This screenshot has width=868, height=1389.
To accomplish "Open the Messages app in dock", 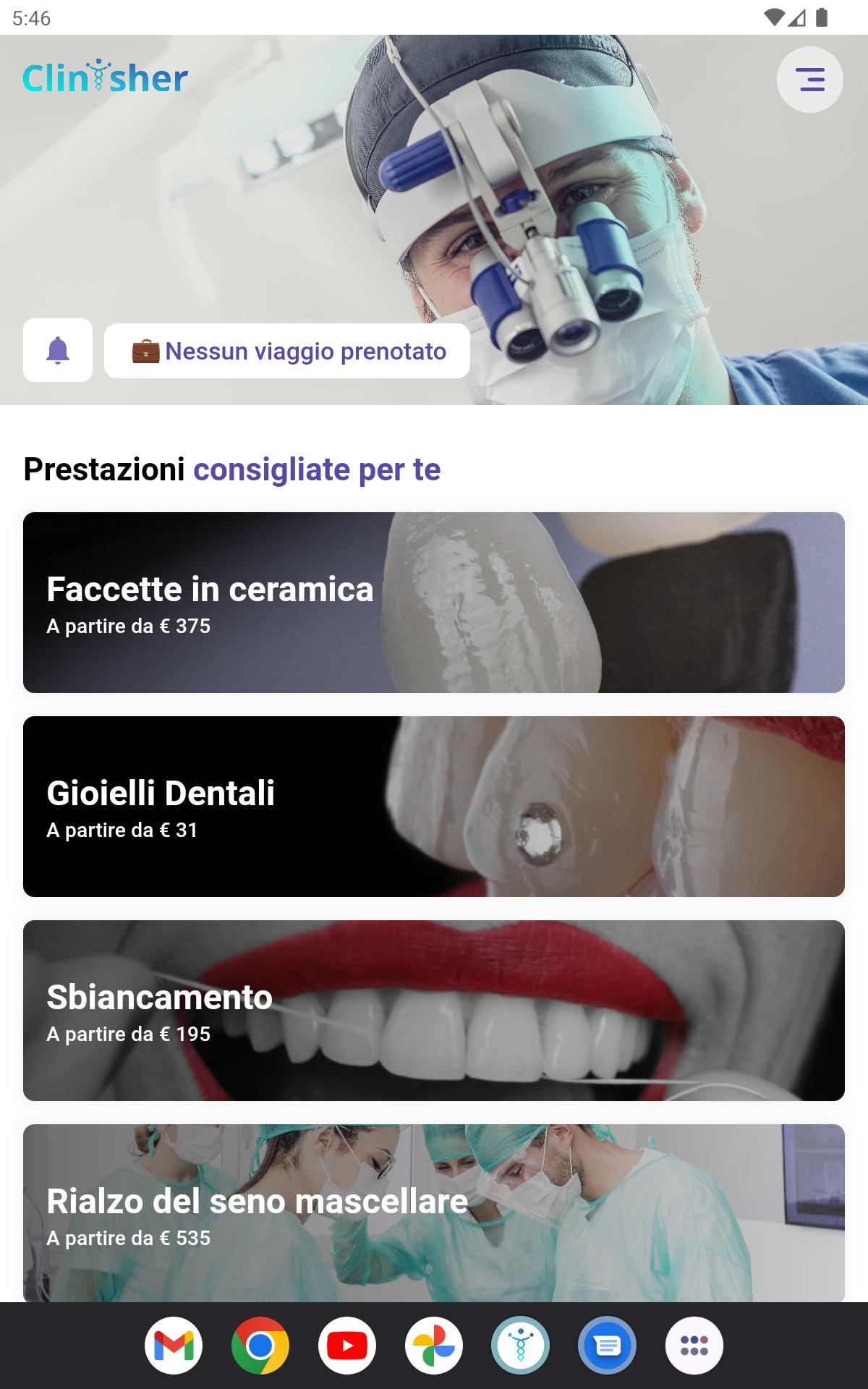I will [x=608, y=1346].
